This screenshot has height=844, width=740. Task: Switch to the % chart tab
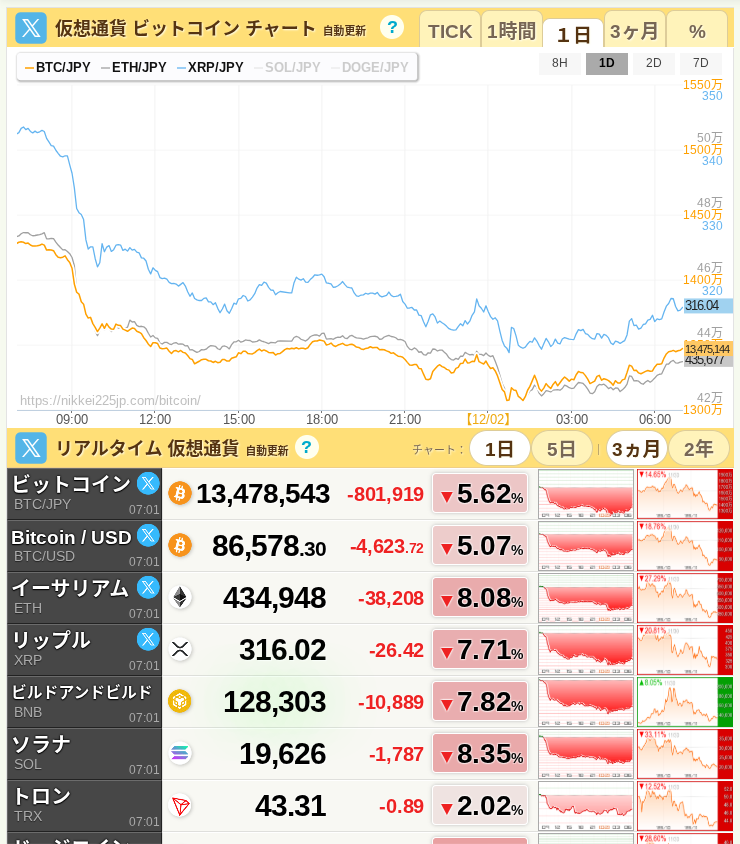point(697,31)
